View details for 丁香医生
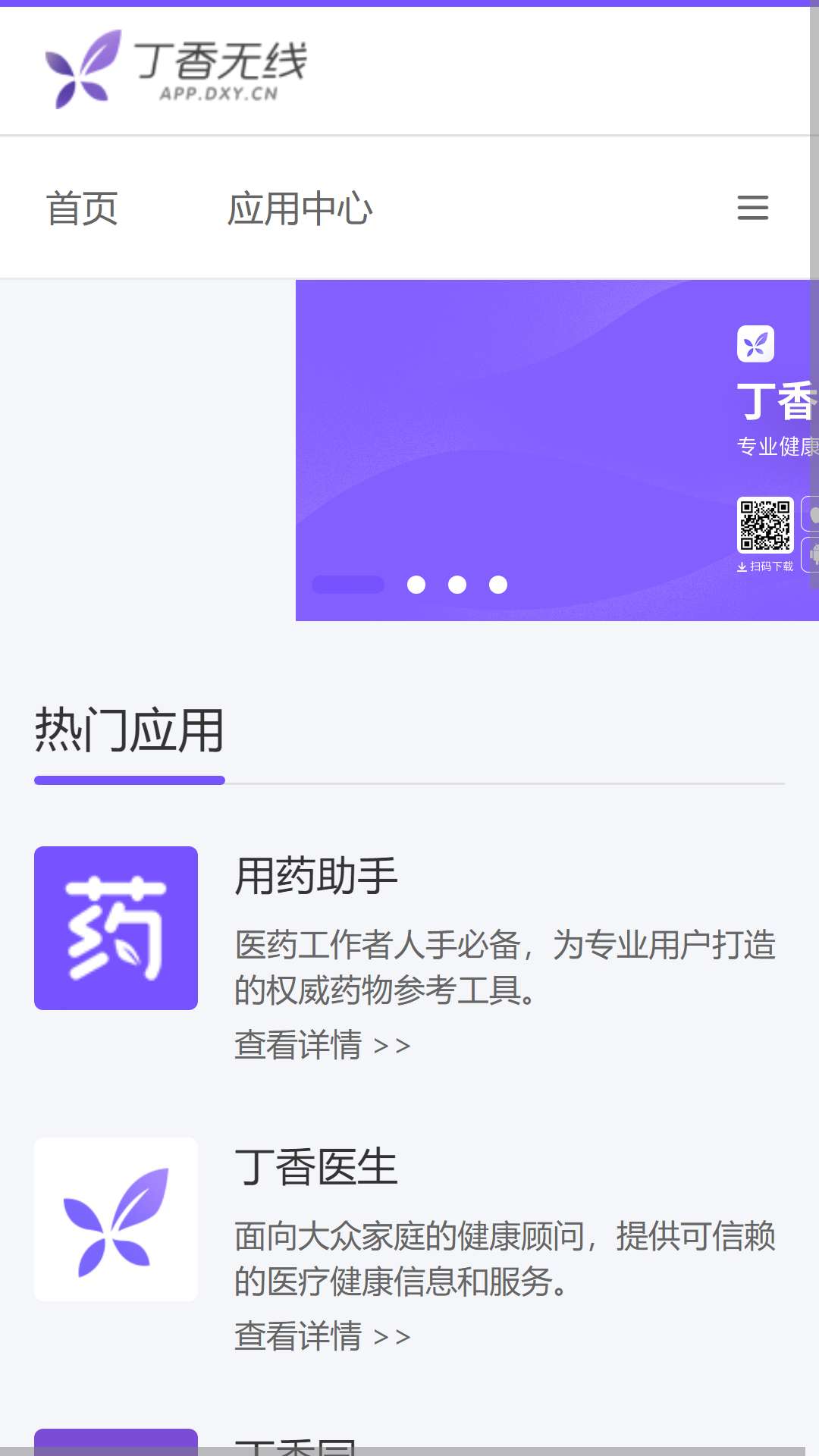Viewport: 819px width, 1456px height. click(x=322, y=1336)
